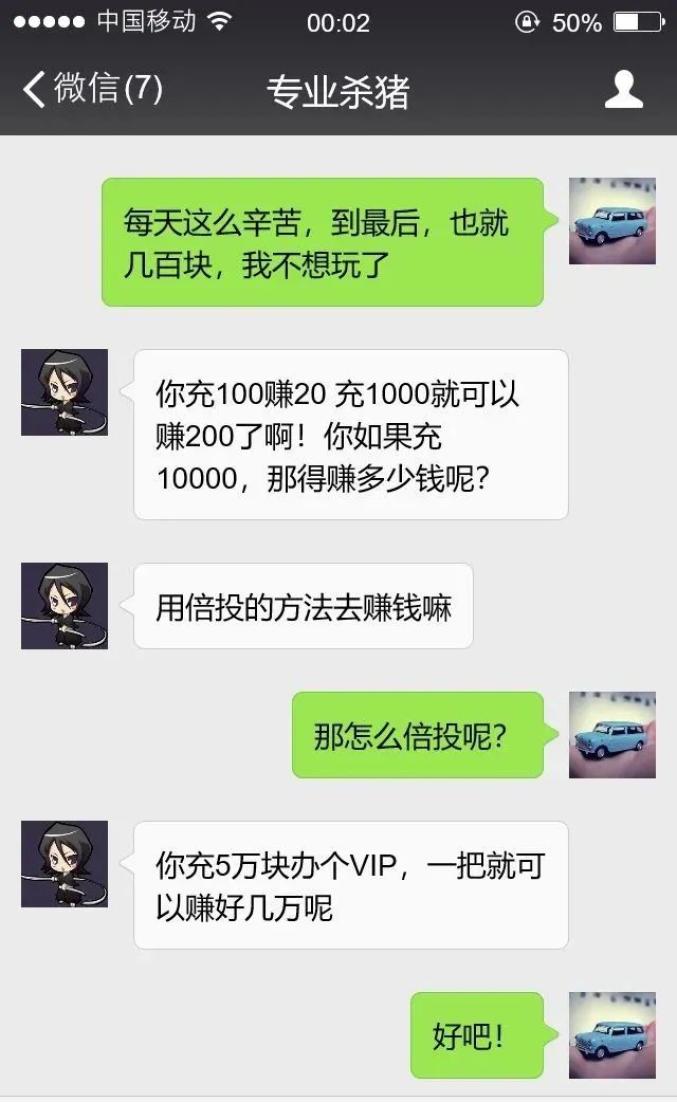Open the sender avatar beside 那怎么倍投呢?
This screenshot has height=1102, width=677.
(x=612, y=734)
